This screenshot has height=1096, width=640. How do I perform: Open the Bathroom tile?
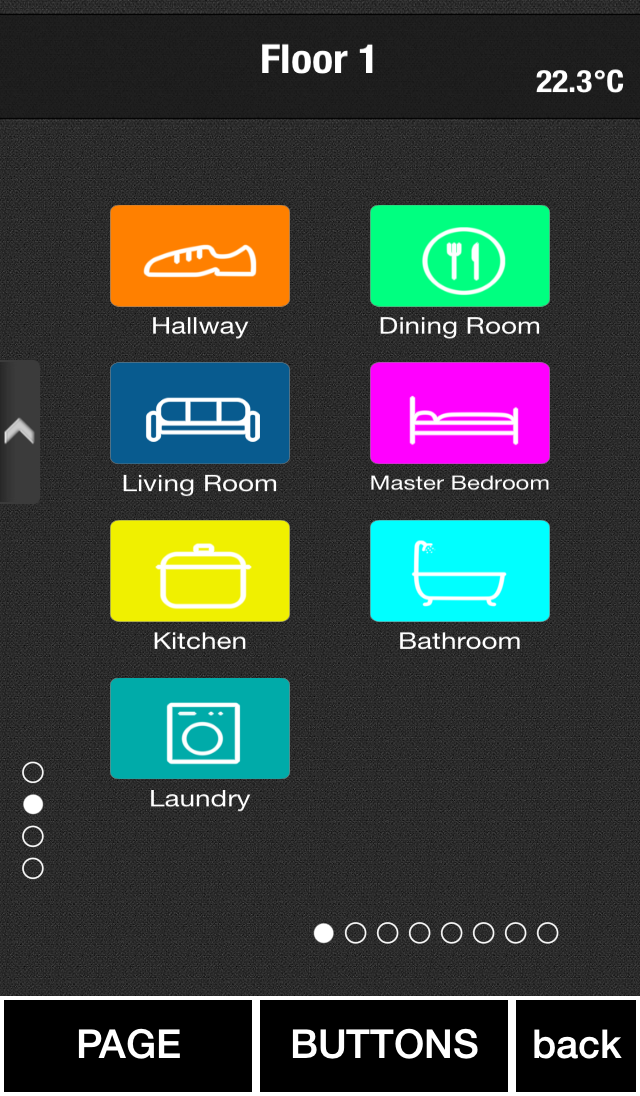click(x=460, y=571)
